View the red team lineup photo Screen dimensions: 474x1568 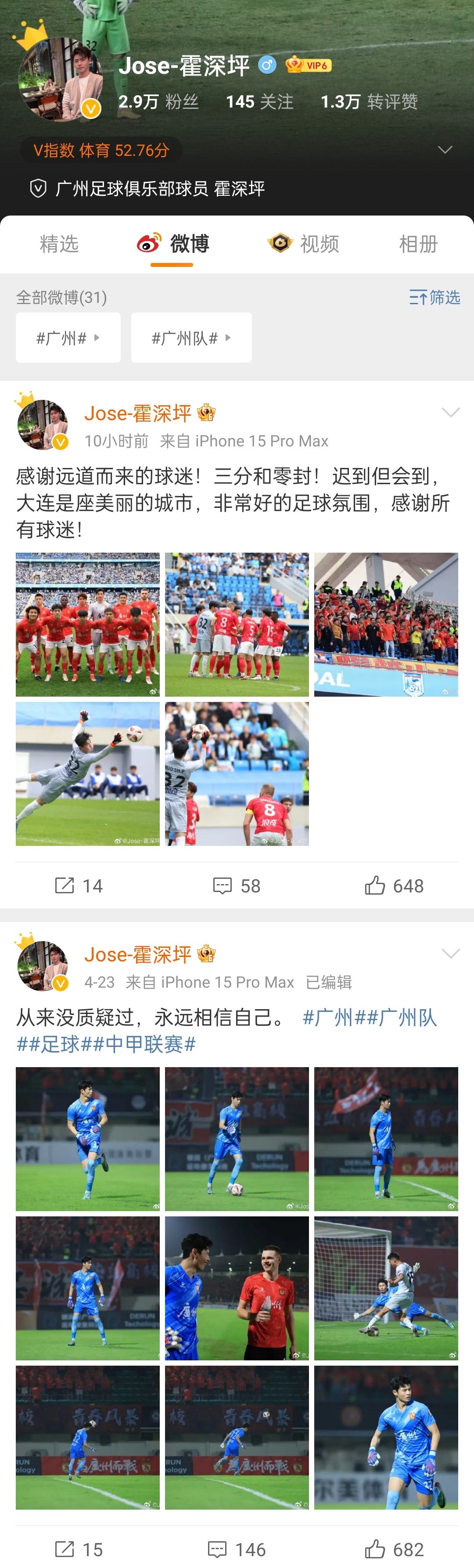(x=88, y=625)
